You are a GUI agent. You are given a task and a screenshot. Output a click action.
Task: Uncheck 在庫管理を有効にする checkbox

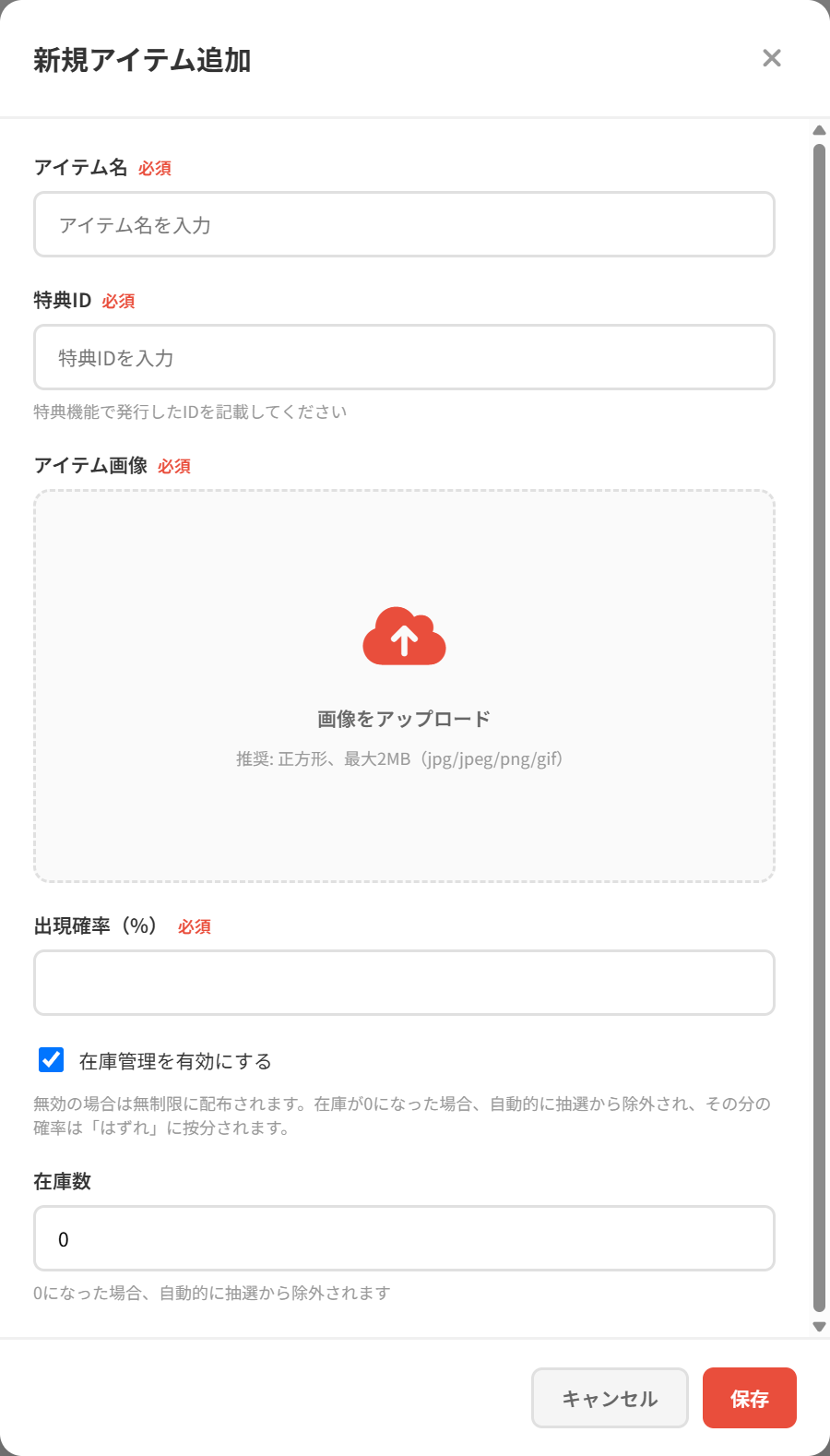tap(52, 1059)
